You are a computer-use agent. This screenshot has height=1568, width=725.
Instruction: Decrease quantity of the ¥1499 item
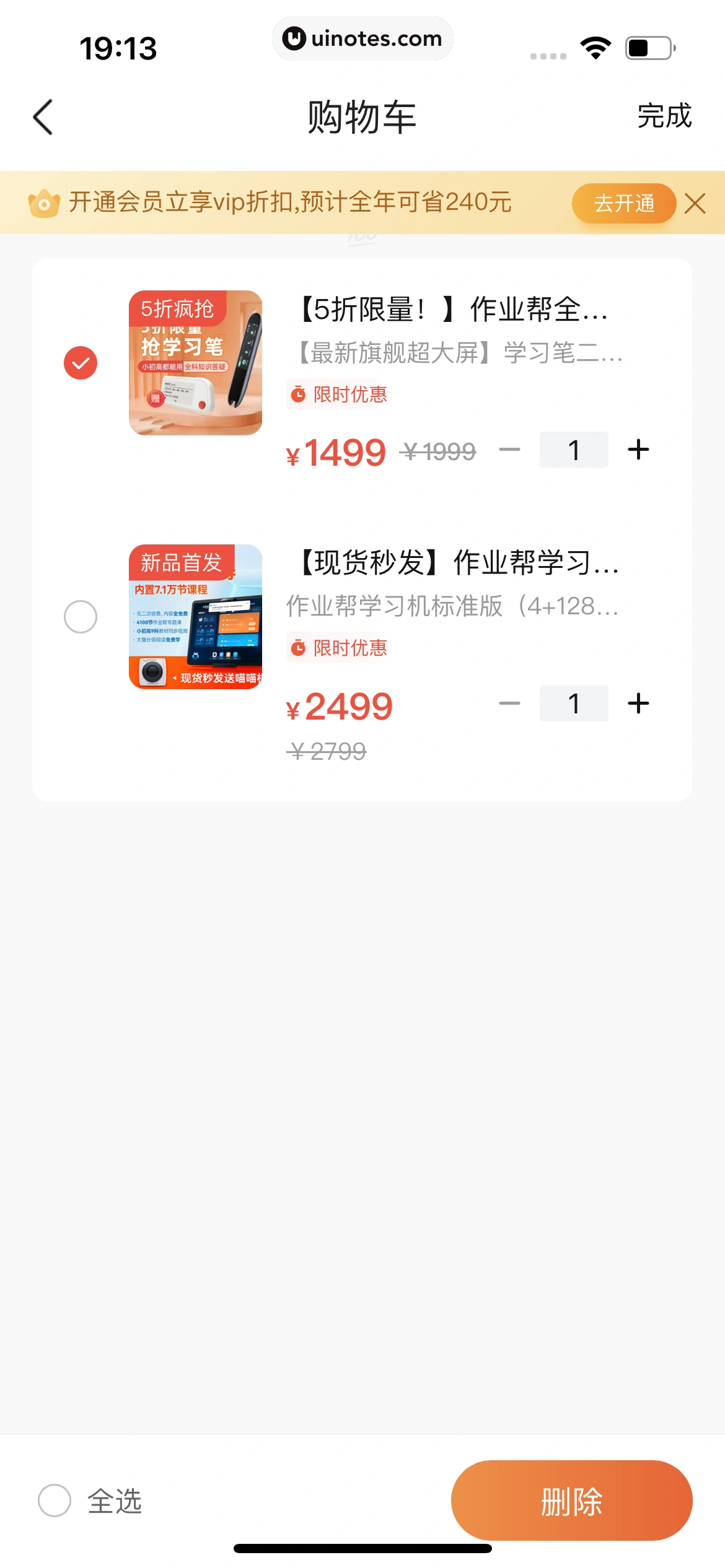click(509, 450)
